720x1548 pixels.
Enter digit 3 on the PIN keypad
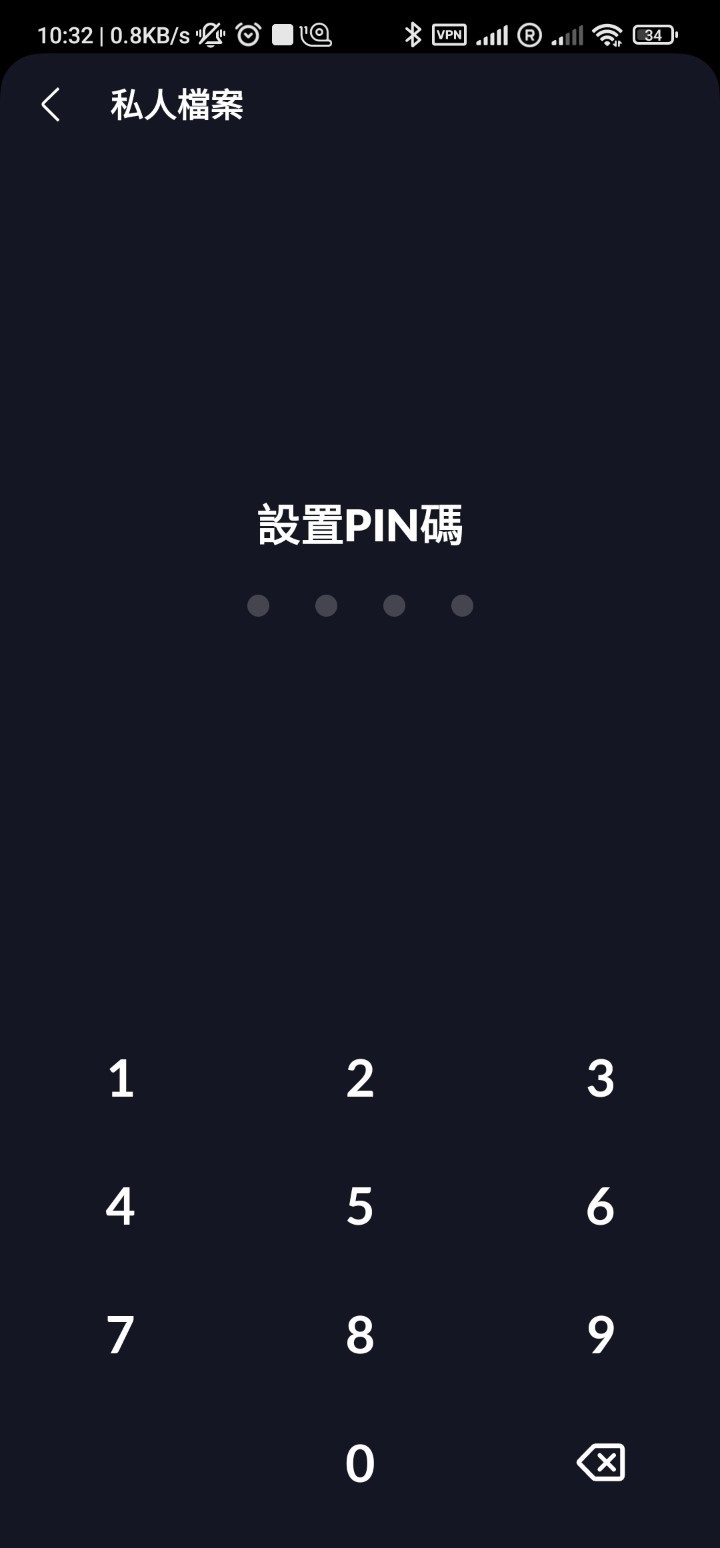pyautogui.click(x=600, y=1079)
